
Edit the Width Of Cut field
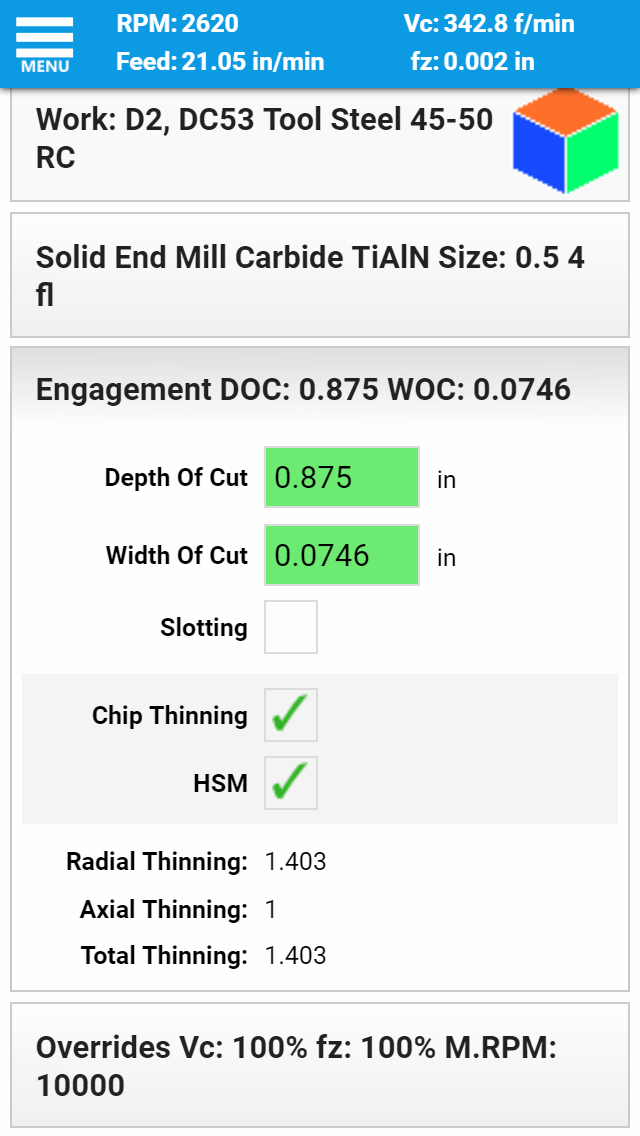[342, 555]
